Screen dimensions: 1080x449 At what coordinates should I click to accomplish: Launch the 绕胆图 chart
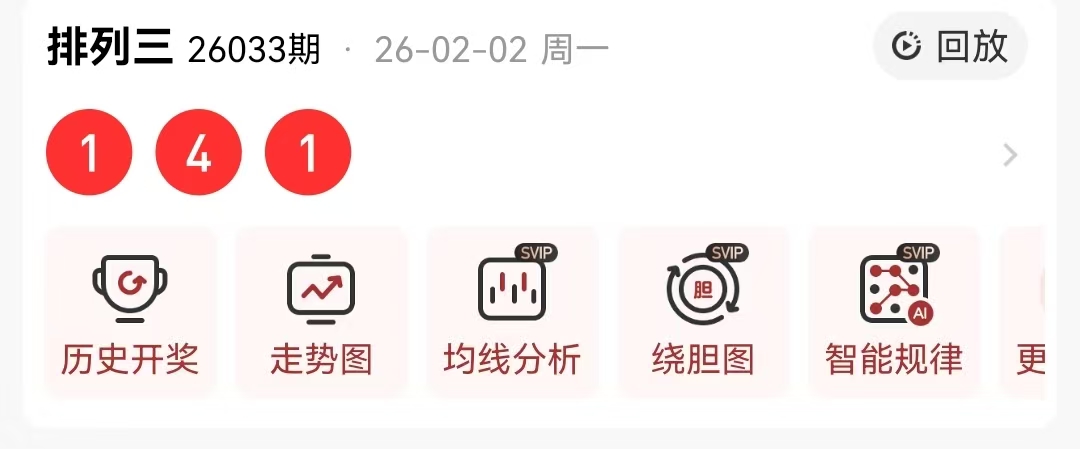[x=703, y=313]
